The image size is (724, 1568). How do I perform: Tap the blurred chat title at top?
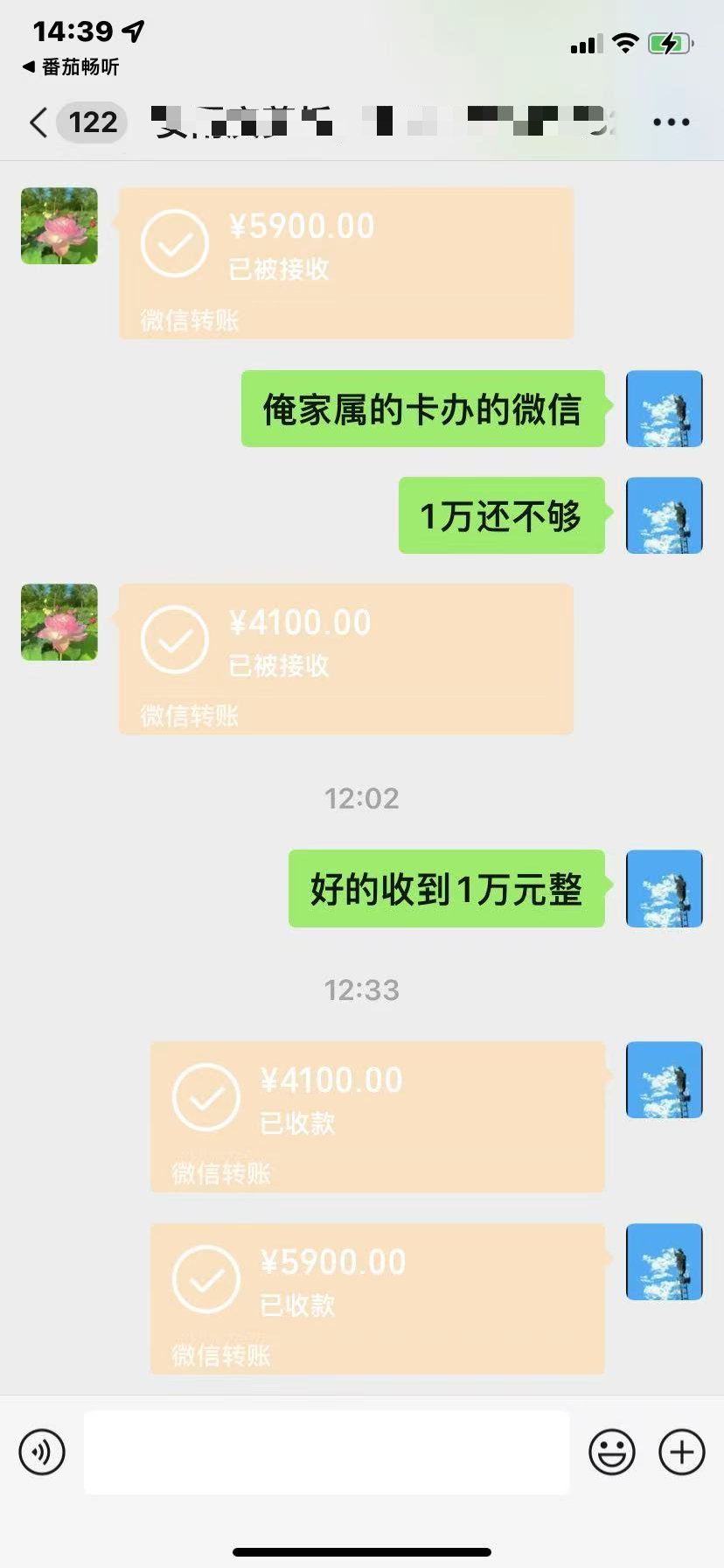[x=376, y=122]
